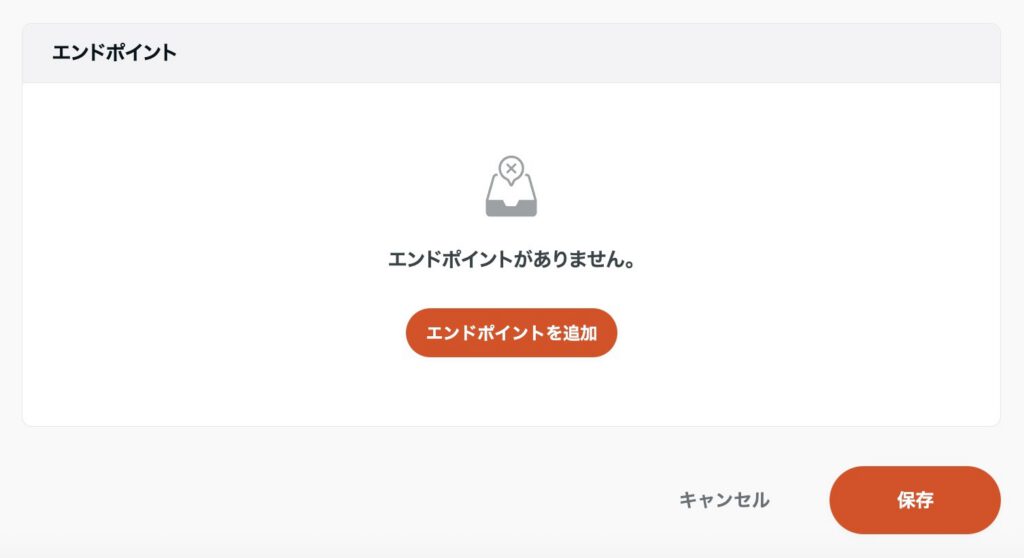Screen dimensions: 1024x558
Task: Save changes with 保存
Action: tap(914, 500)
